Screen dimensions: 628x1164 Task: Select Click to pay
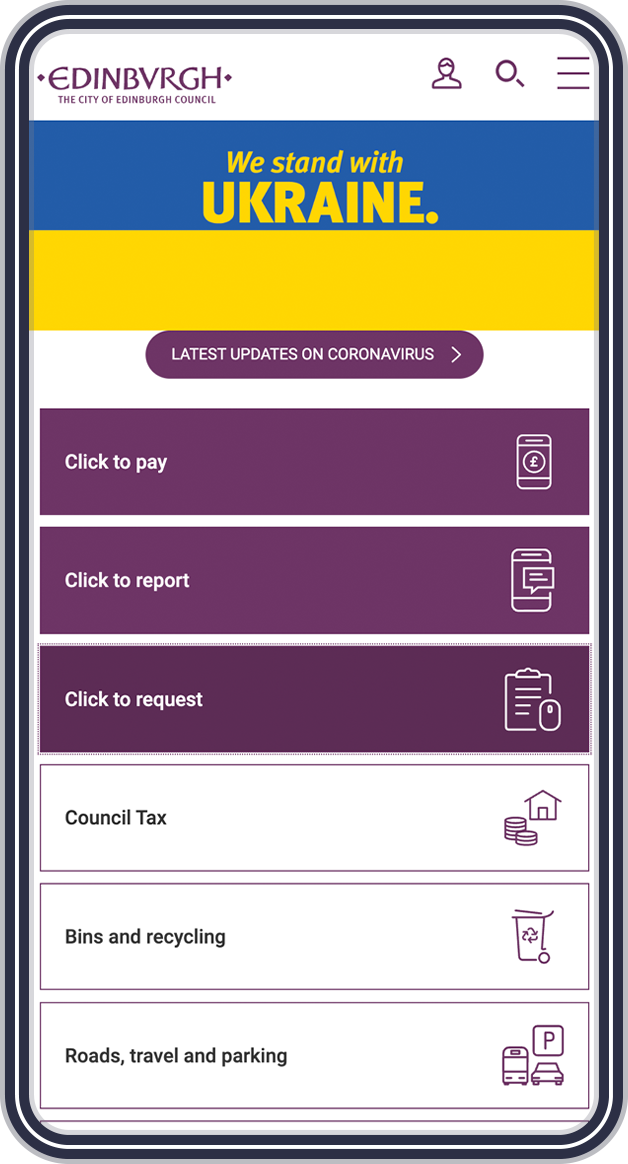click(x=314, y=461)
